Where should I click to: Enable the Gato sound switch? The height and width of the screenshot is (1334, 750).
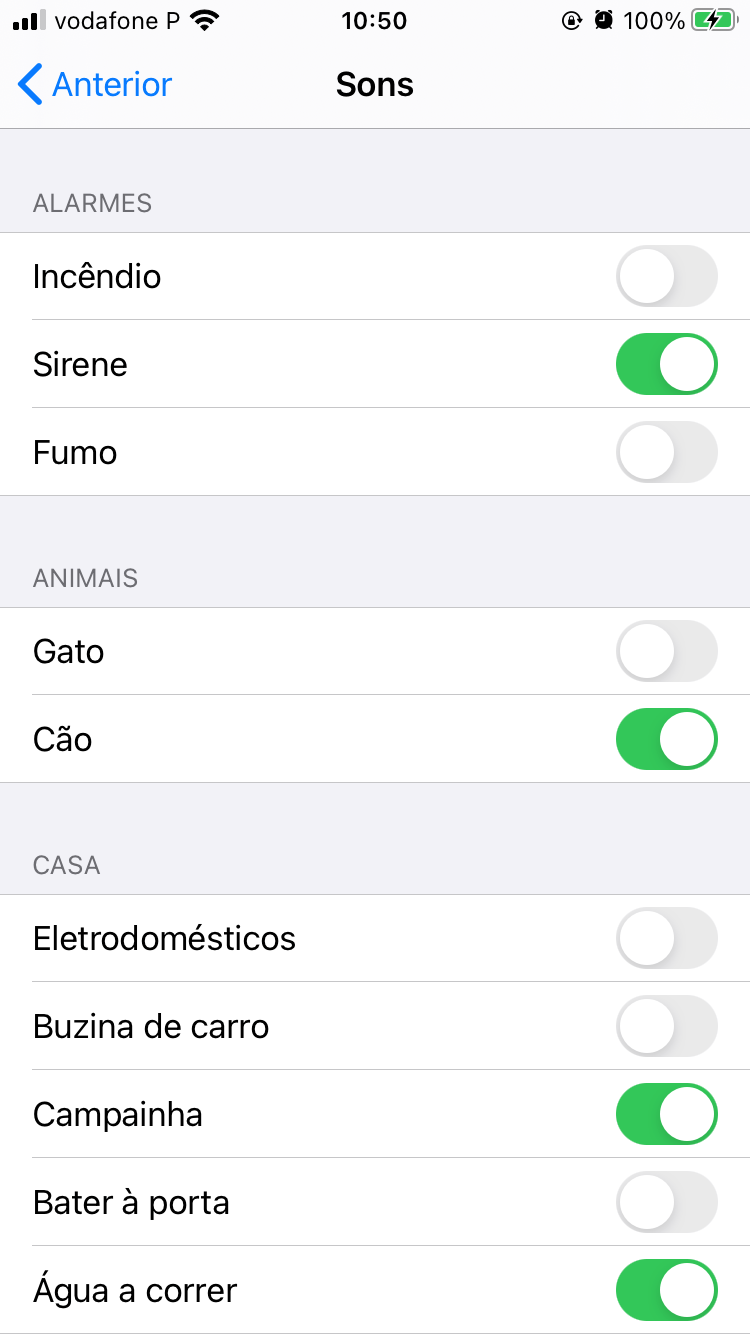(667, 651)
